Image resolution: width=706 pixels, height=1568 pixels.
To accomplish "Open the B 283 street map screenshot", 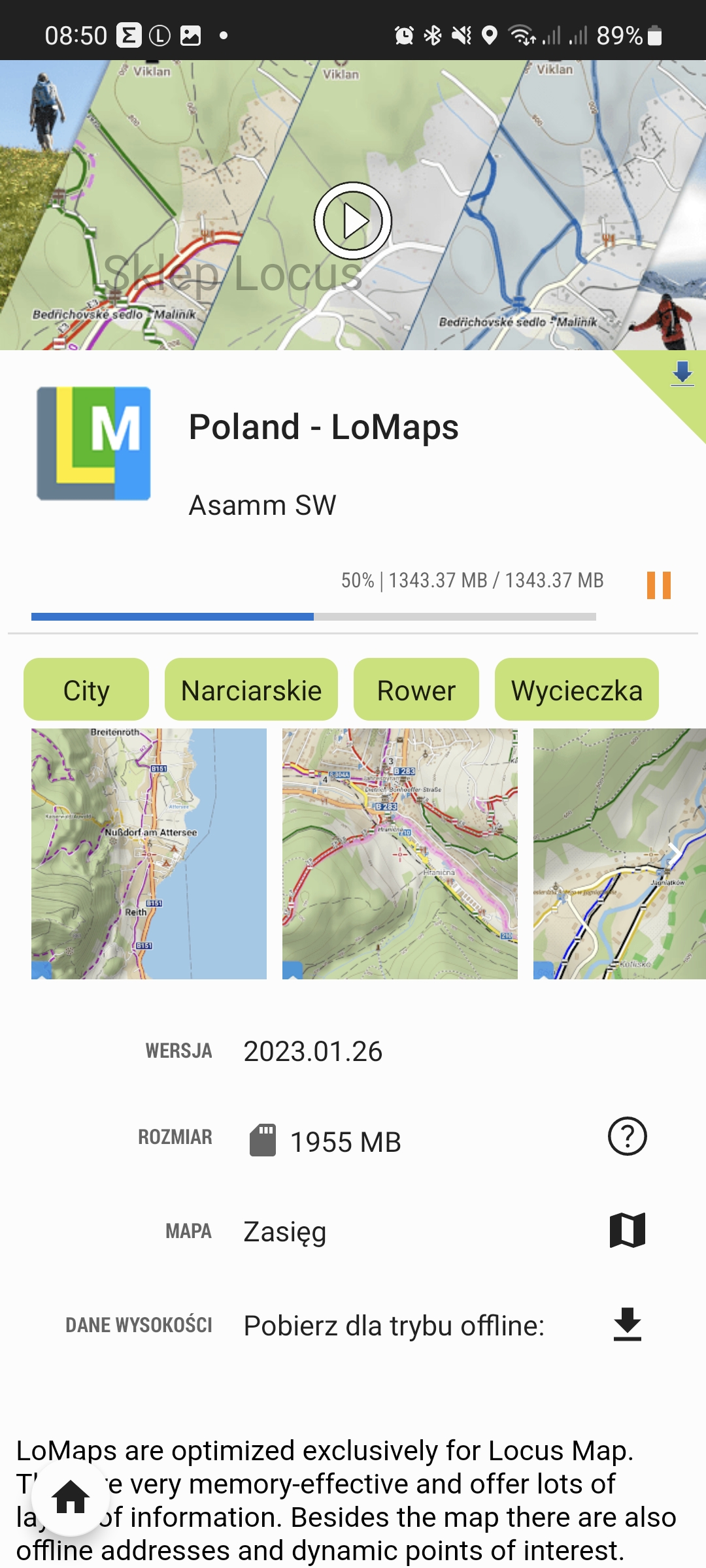I will 400,853.
